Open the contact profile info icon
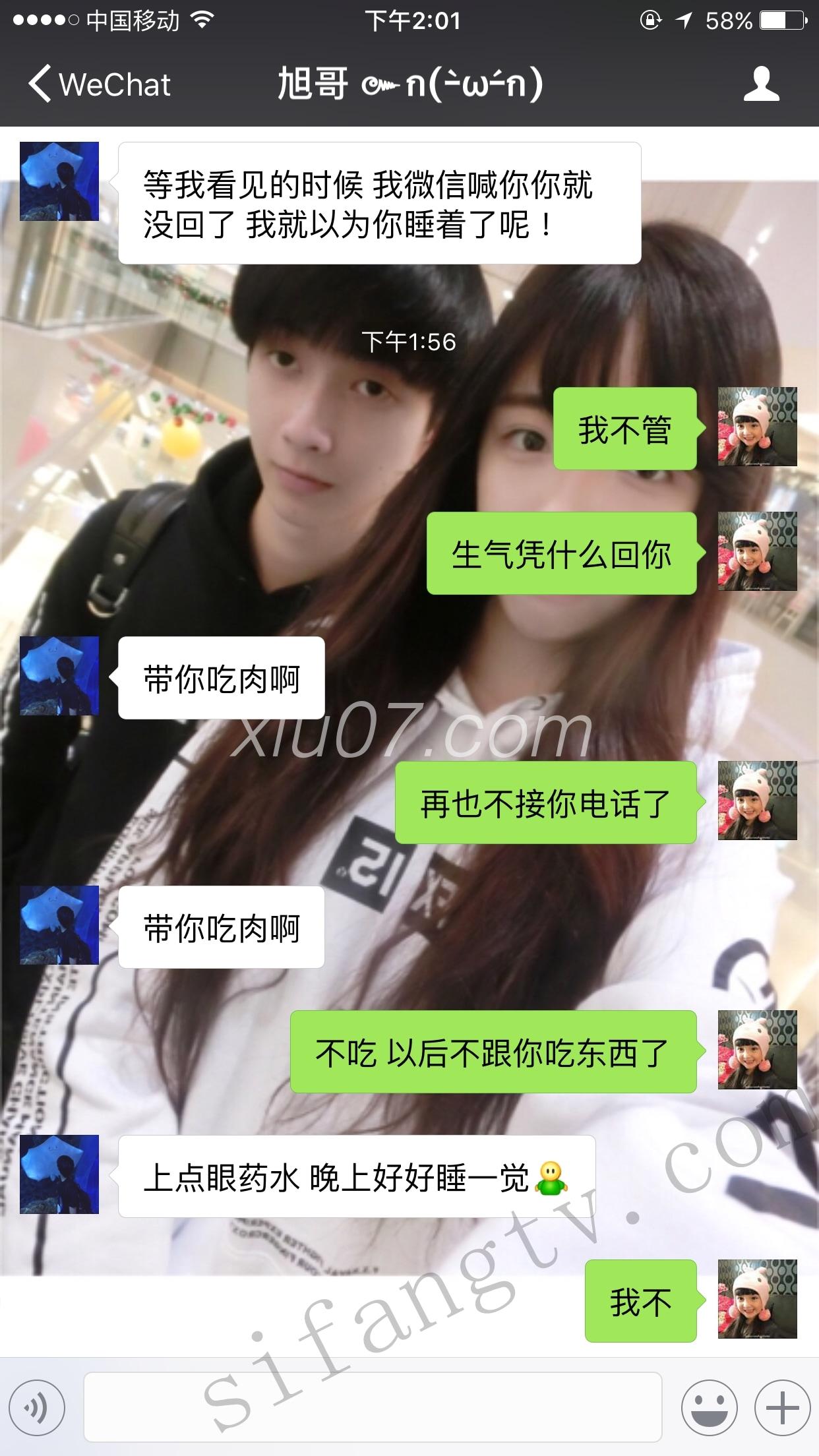This screenshot has height=1456, width=819. click(761, 84)
